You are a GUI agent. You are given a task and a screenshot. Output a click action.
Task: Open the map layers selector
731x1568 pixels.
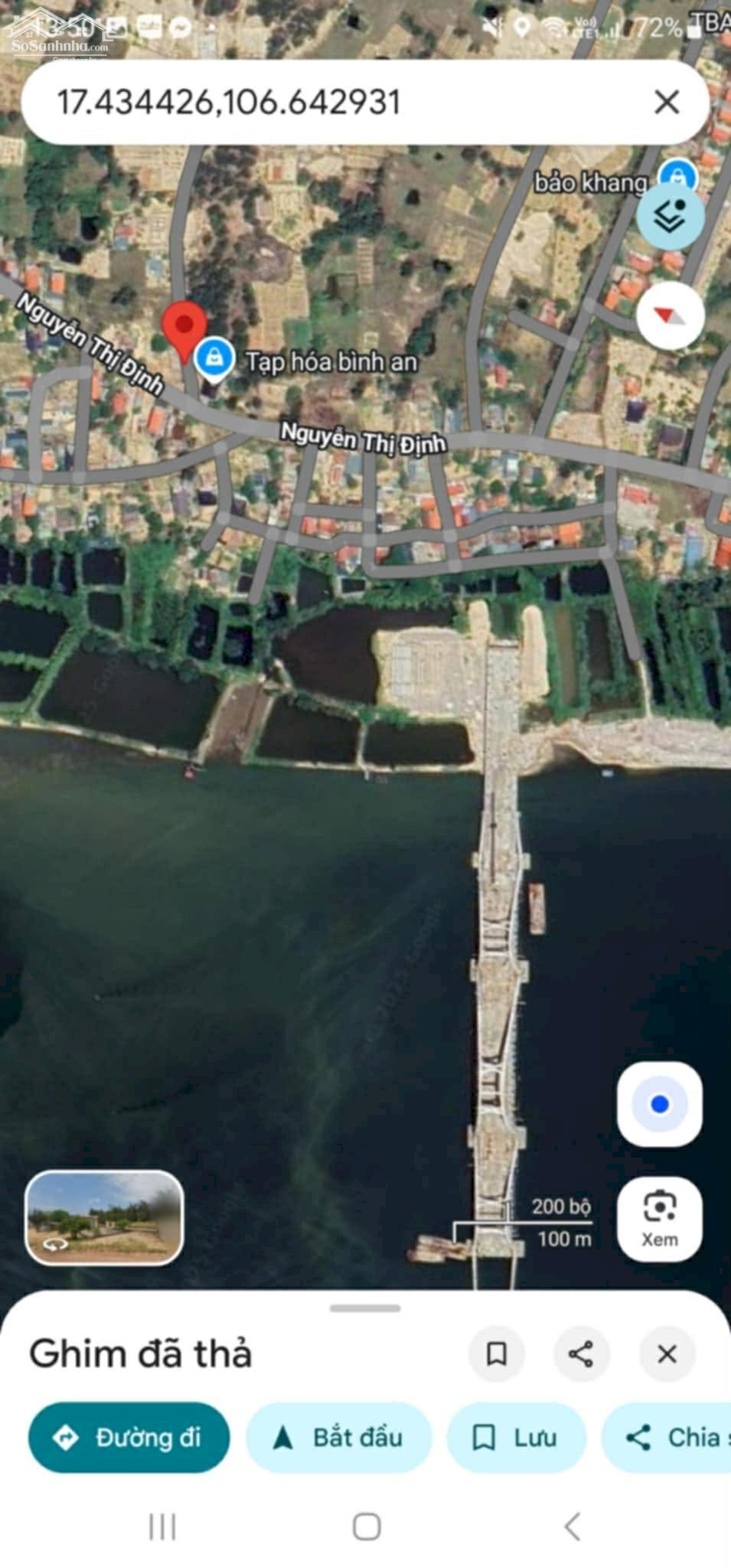[x=671, y=217]
